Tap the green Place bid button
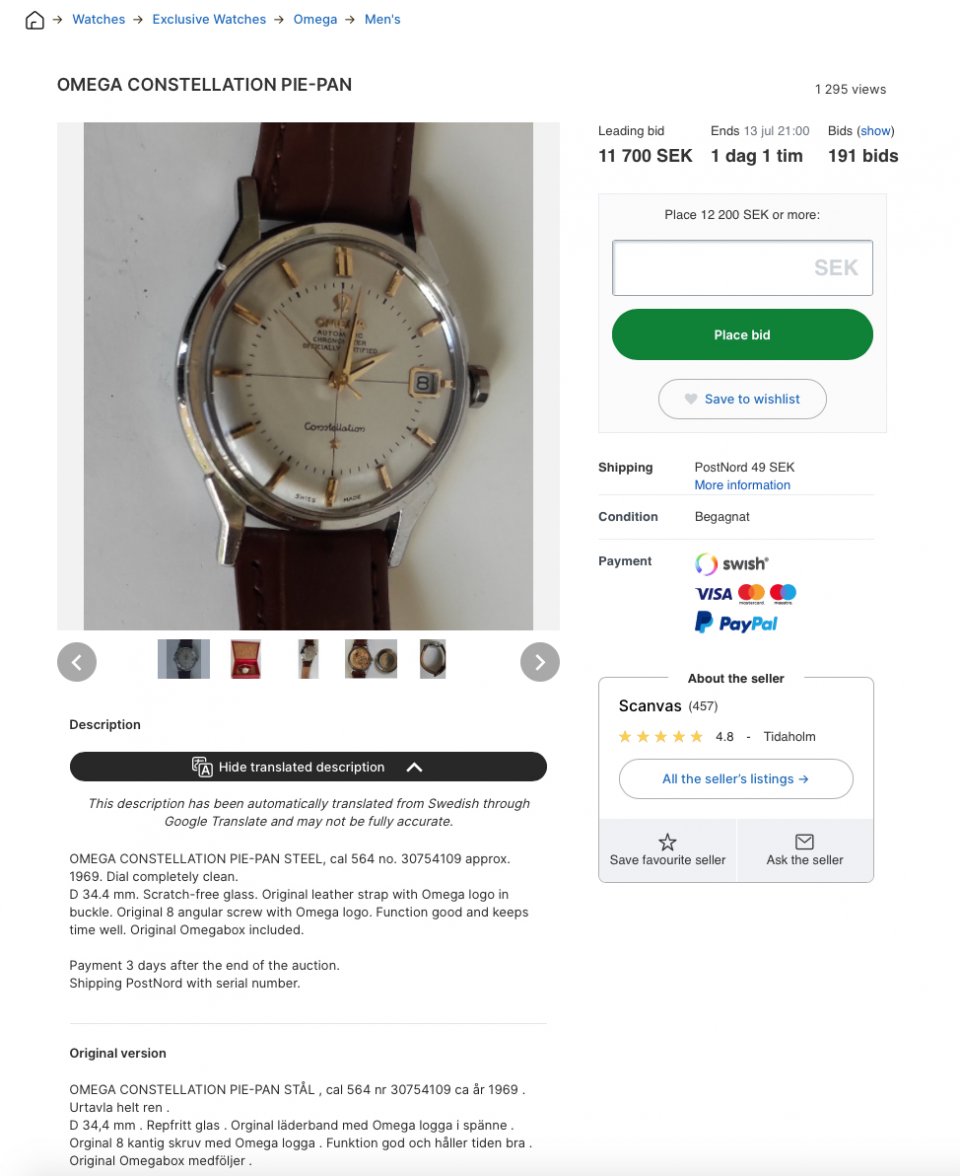 pos(742,335)
